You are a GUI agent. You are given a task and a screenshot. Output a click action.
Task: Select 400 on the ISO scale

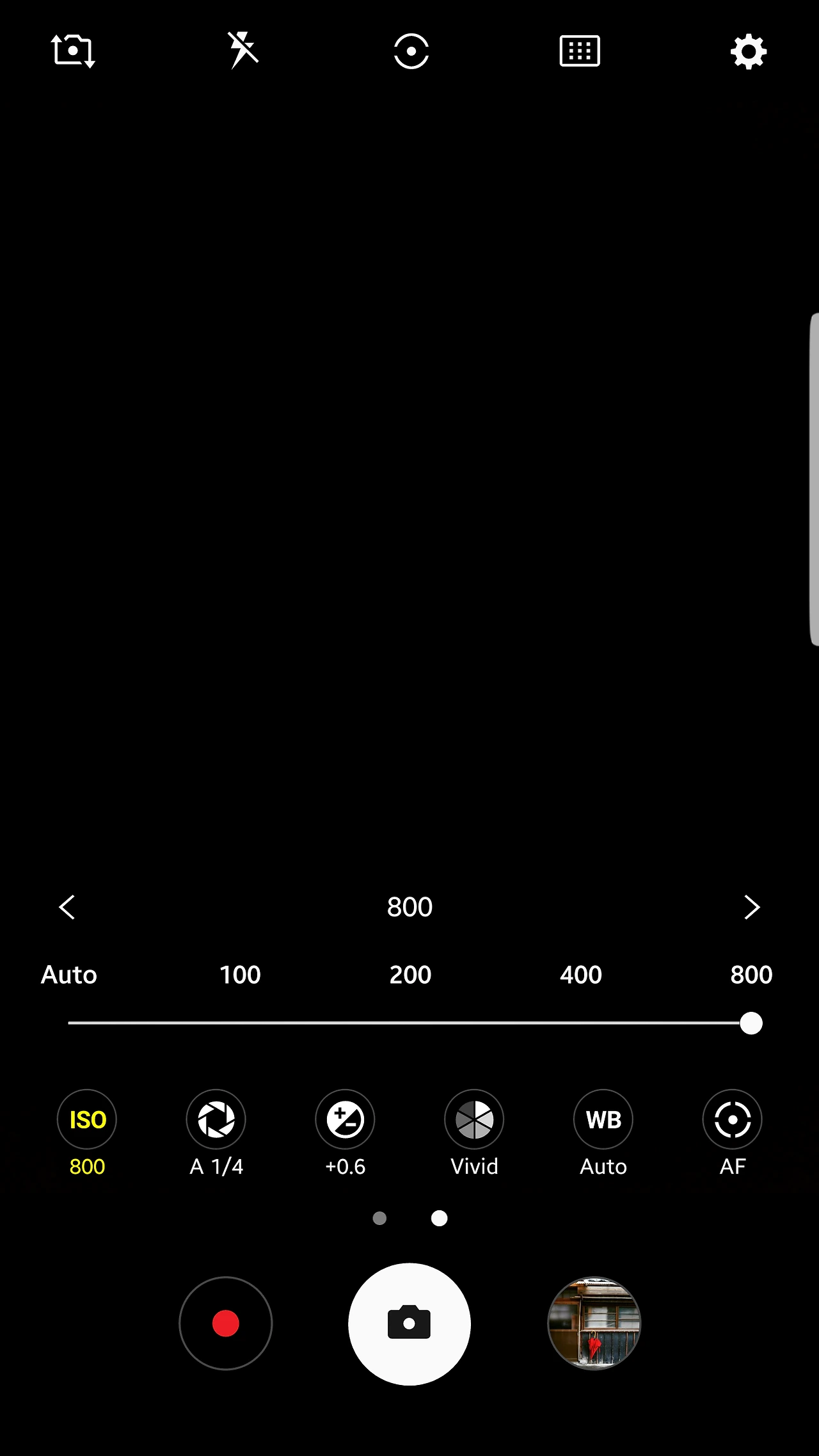point(581,974)
